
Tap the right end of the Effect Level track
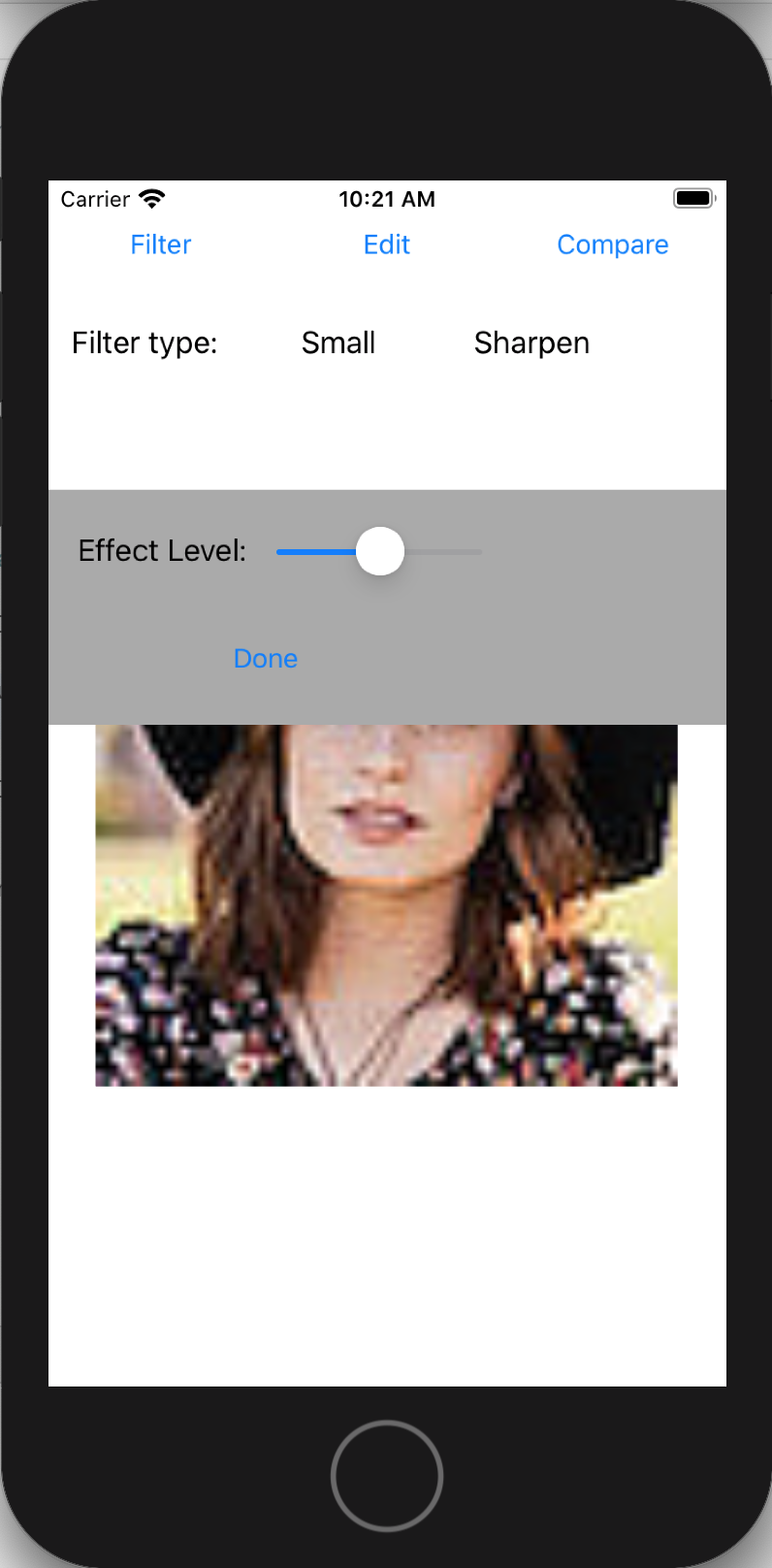(475, 551)
